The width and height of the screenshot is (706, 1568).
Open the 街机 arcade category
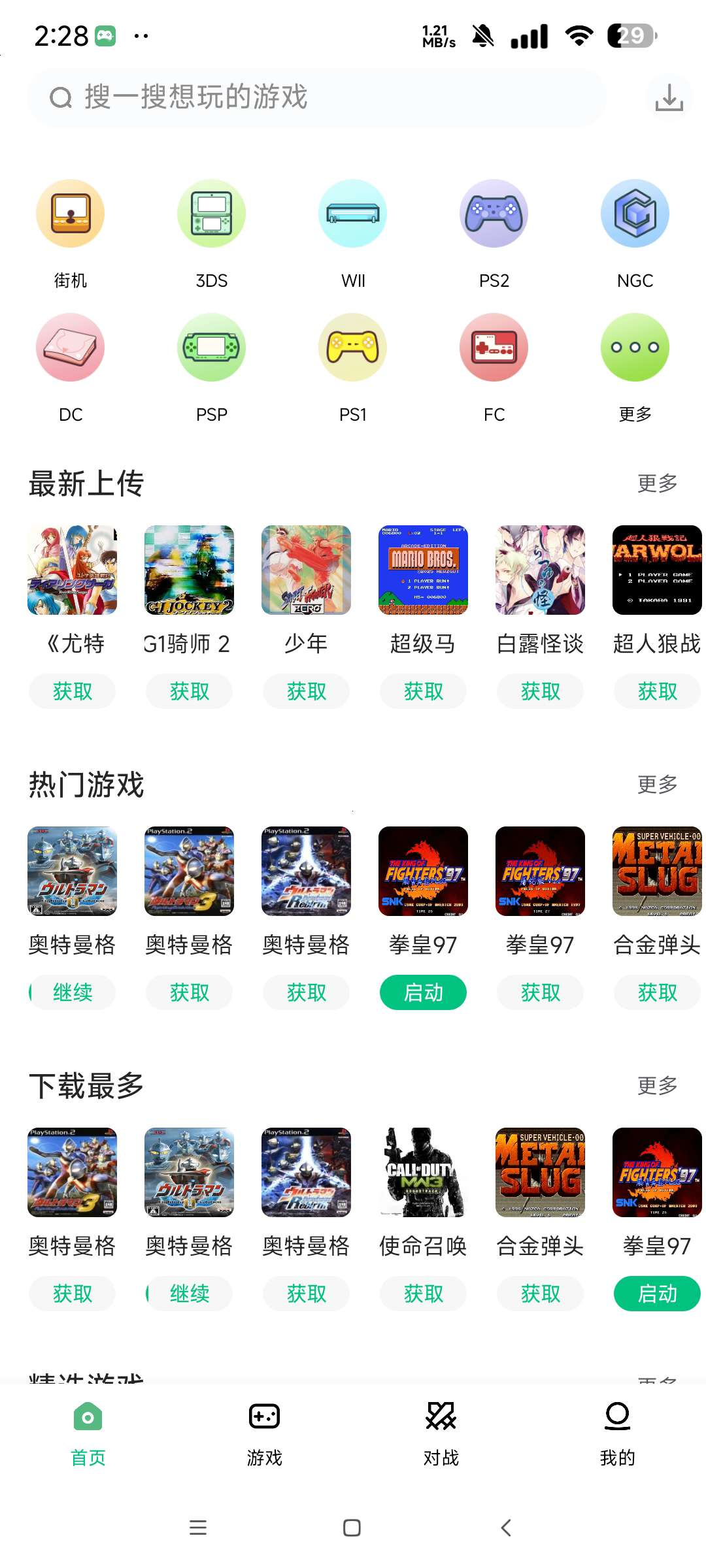[x=71, y=214]
